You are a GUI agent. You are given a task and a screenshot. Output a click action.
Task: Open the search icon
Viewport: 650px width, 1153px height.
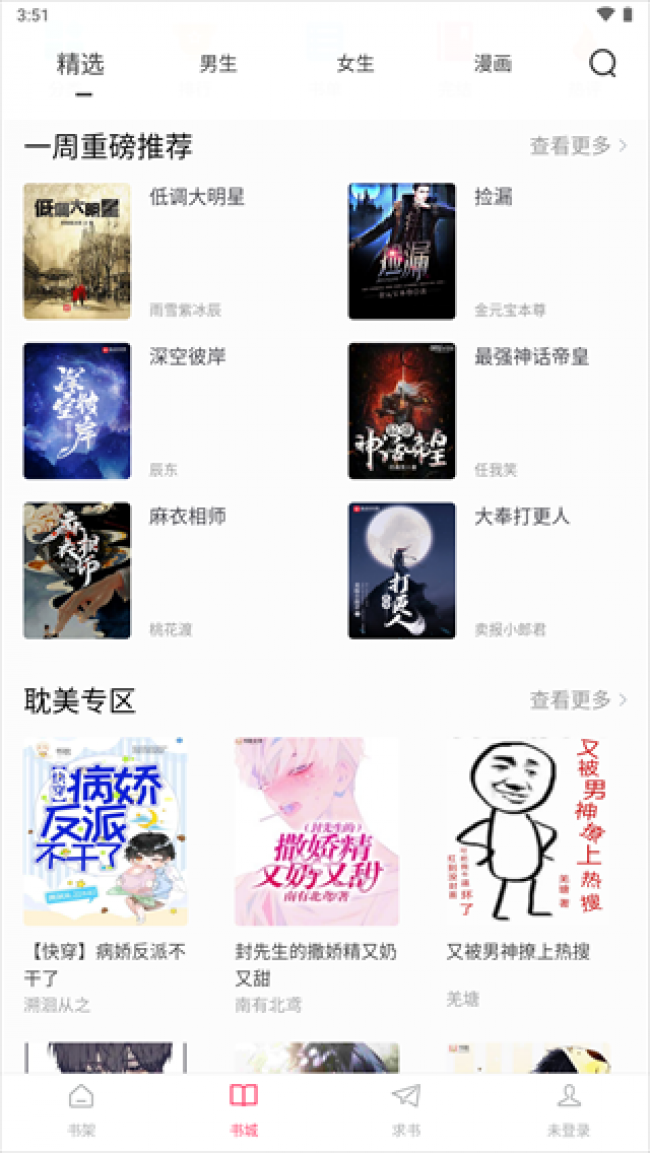click(x=603, y=65)
